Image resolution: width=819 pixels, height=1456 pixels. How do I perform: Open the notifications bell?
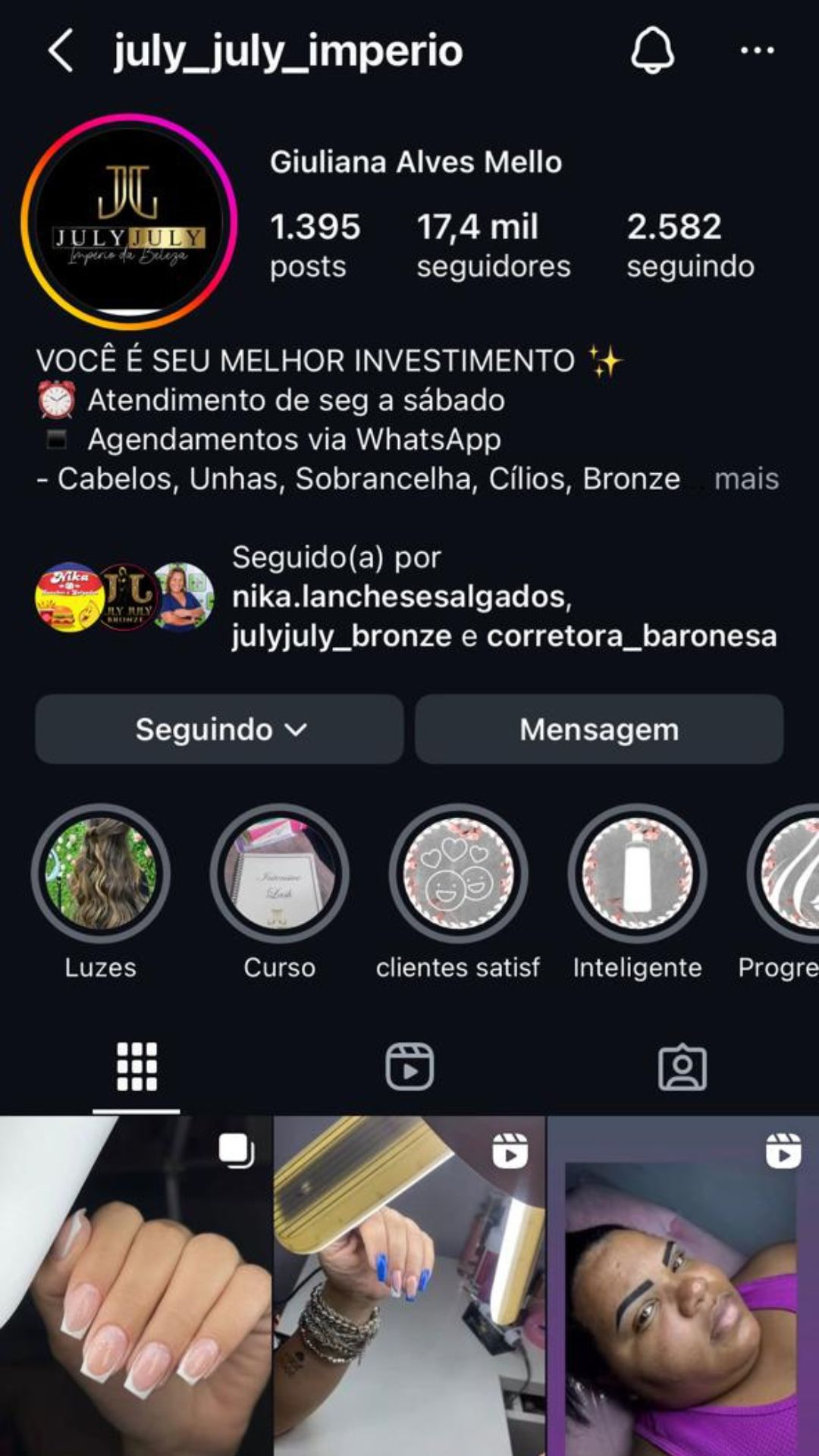652,51
